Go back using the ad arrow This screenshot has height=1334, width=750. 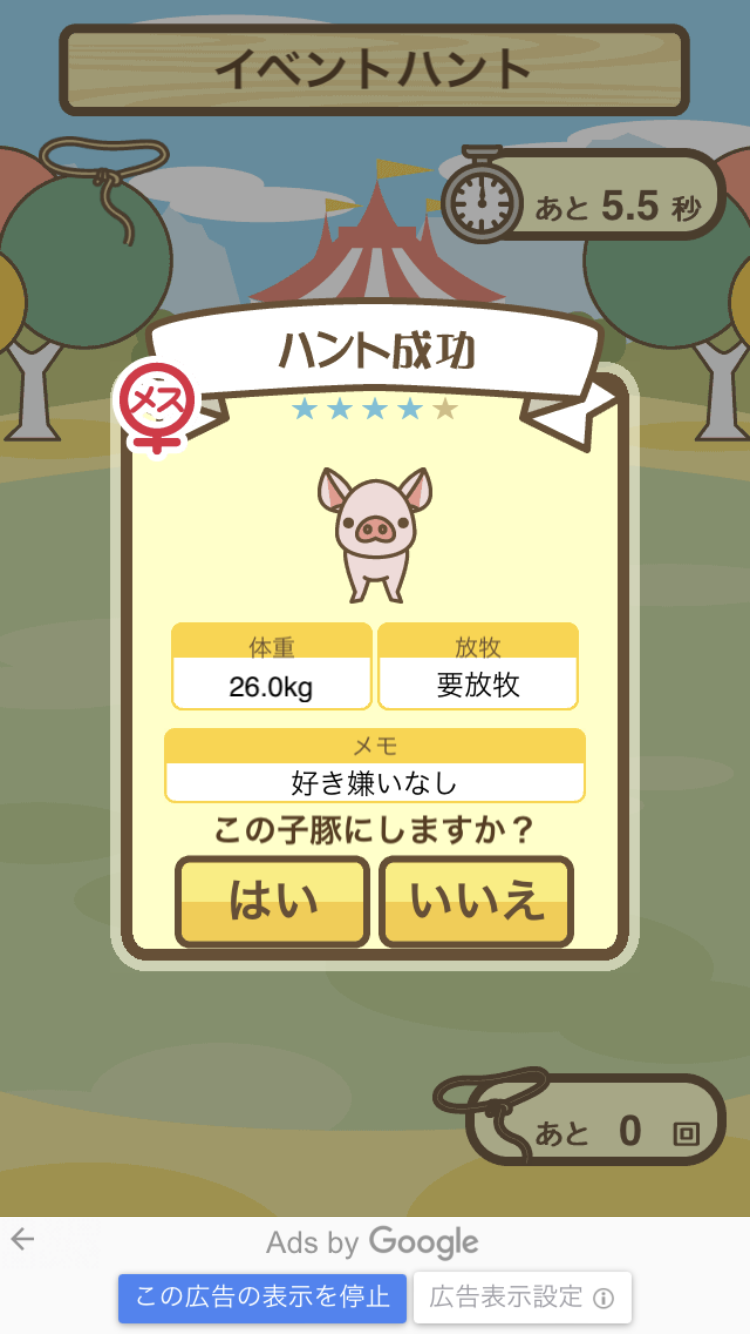[22, 1240]
